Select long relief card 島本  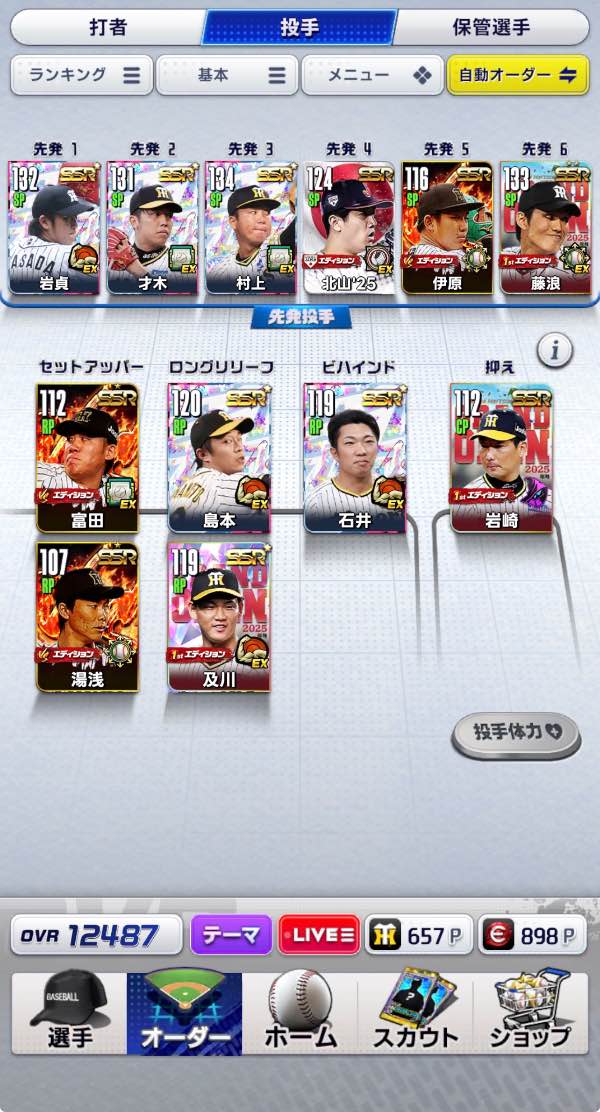(219, 457)
